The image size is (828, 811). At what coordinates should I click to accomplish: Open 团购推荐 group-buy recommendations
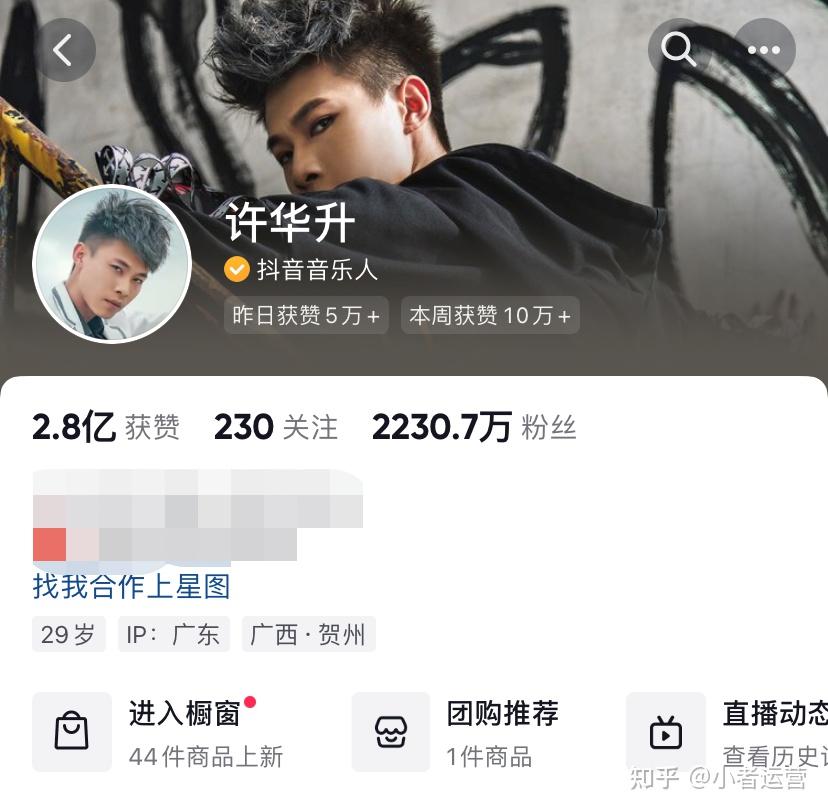pos(470,732)
